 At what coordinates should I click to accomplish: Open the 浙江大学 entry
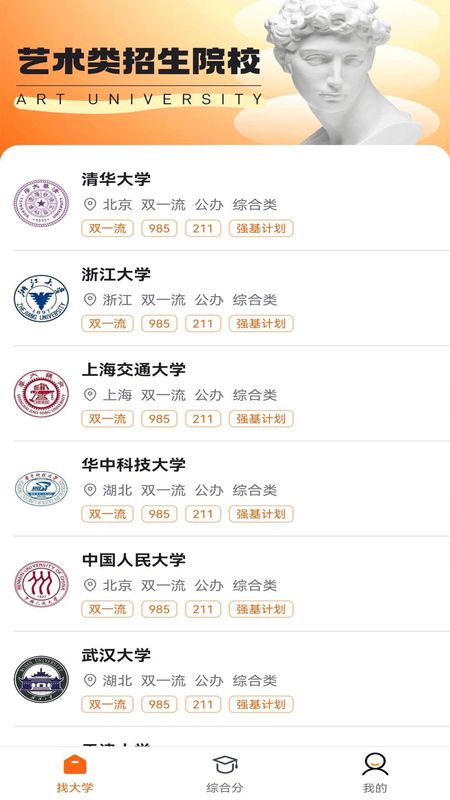pyautogui.click(x=225, y=298)
